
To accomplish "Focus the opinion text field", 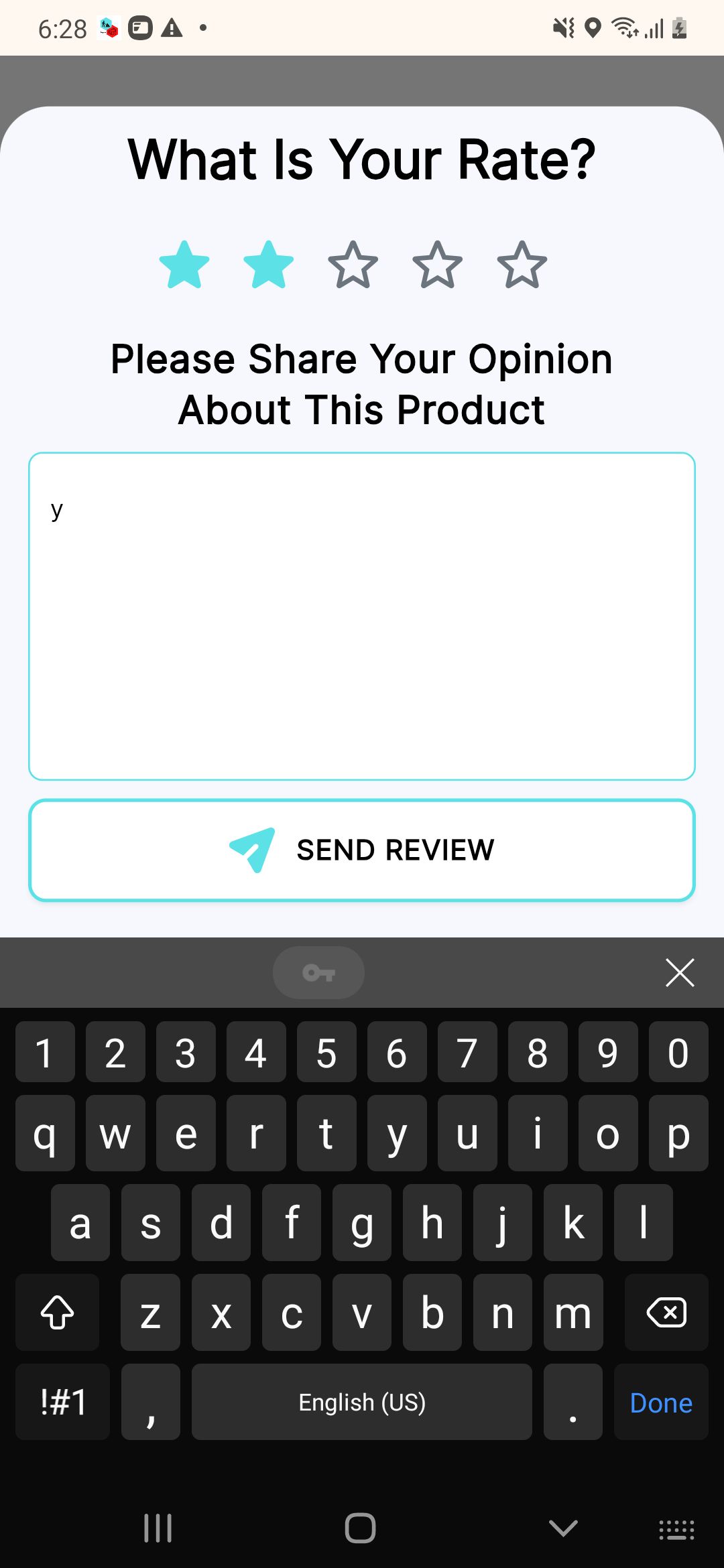I will click(362, 616).
